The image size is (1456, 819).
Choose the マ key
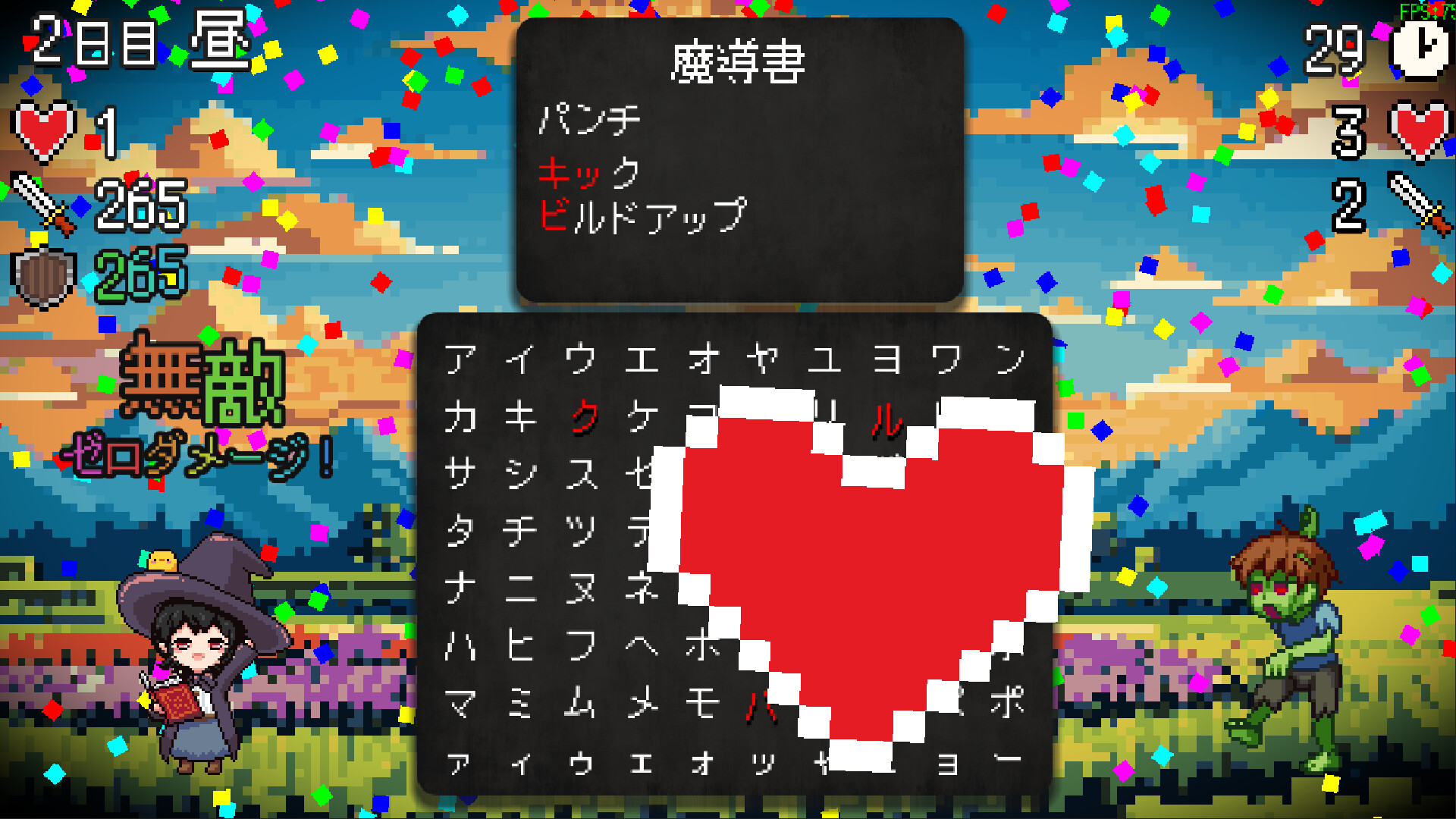click(460, 703)
